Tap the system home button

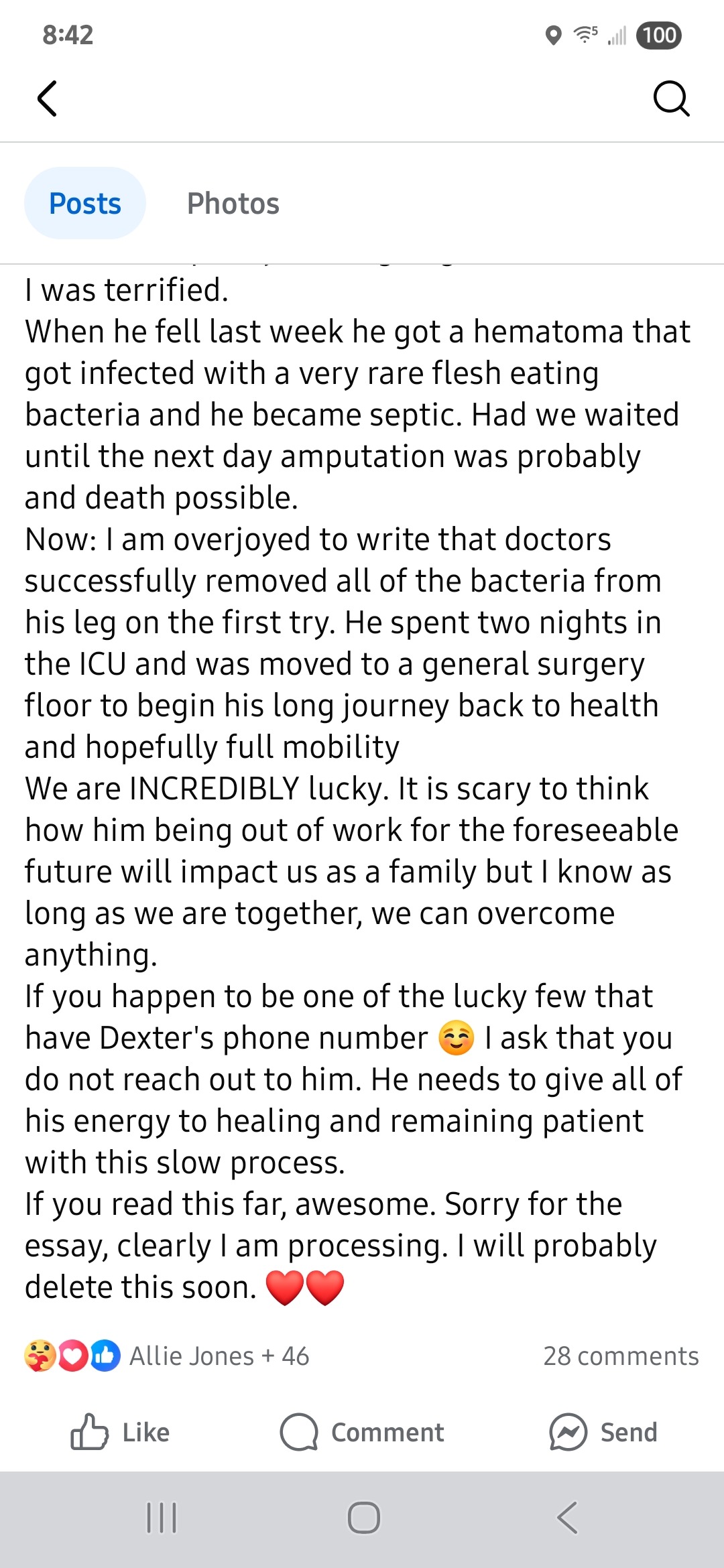[x=363, y=1518]
